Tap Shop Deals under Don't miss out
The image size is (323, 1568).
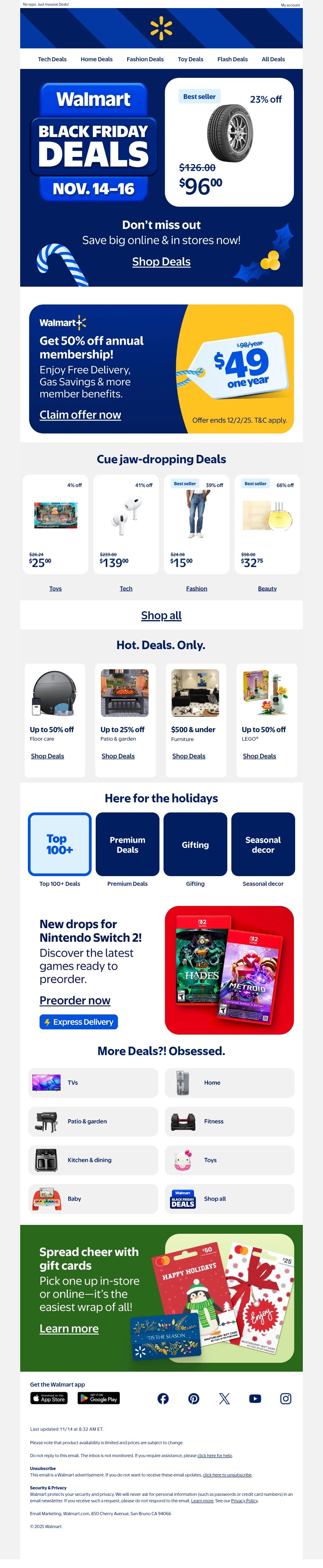pyautogui.click(x=161, y=262)
